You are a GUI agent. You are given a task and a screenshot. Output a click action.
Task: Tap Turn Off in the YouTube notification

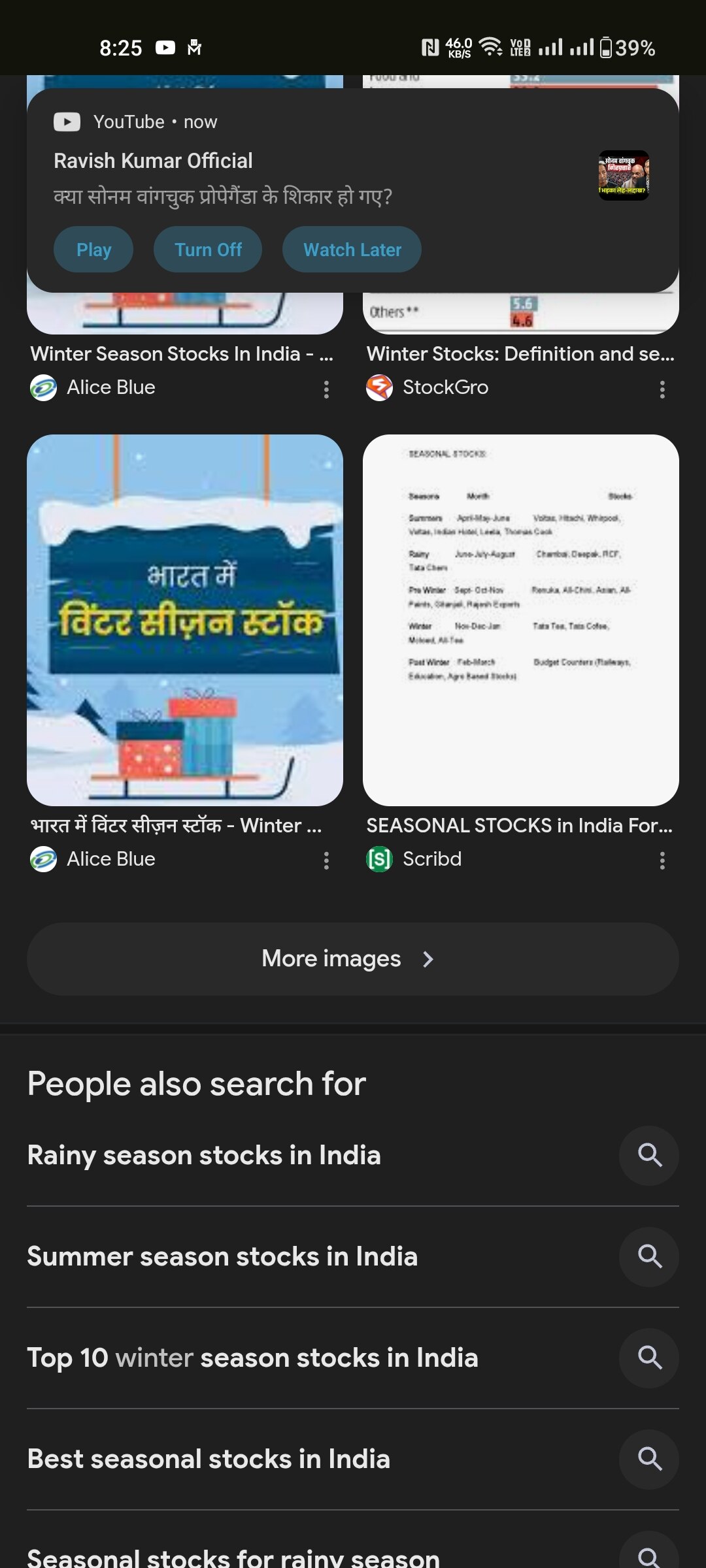[208, 250]
